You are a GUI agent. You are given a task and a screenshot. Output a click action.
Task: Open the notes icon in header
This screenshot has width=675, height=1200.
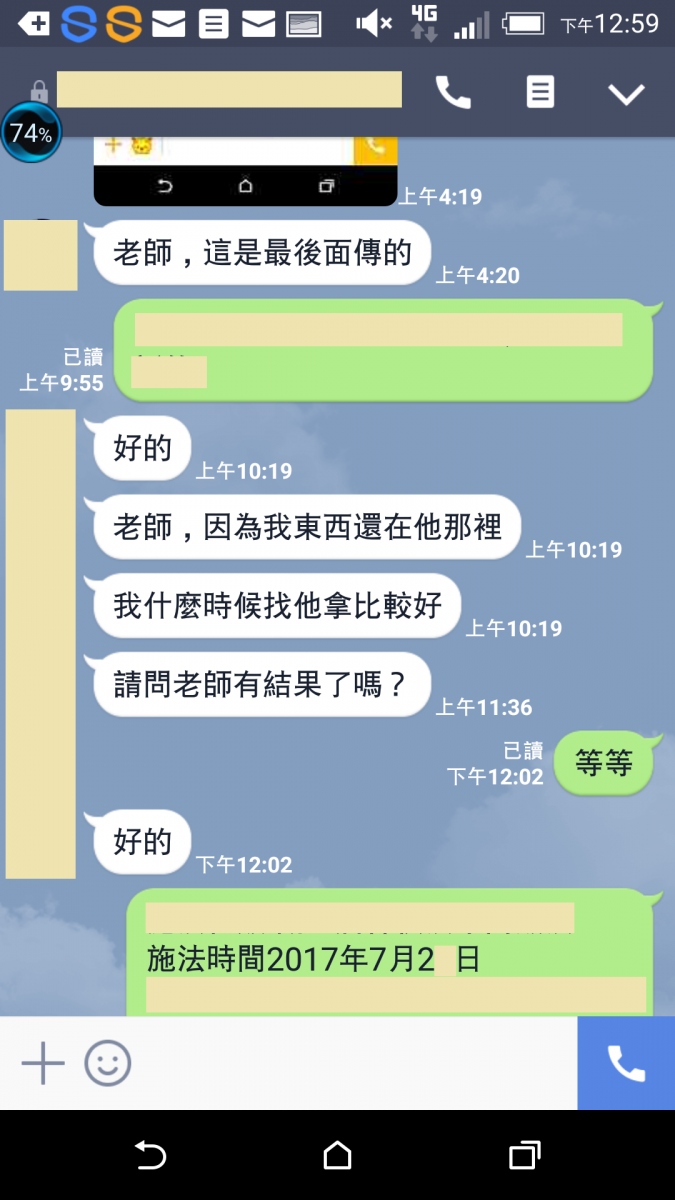(540, 93)
